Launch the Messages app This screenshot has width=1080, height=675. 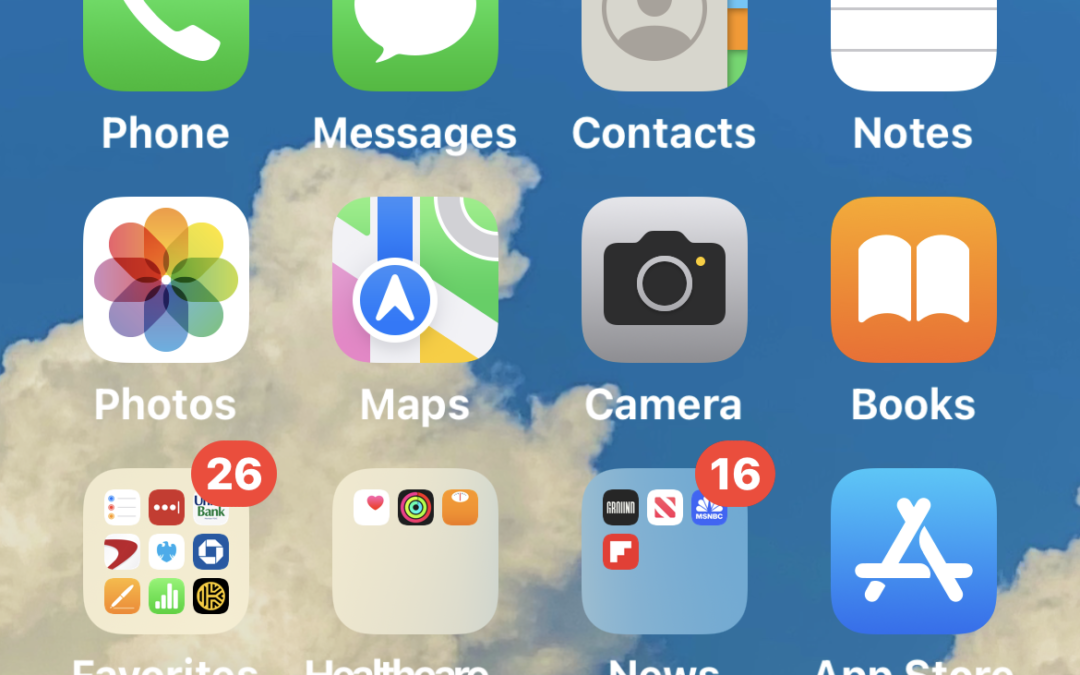(415, 45)
